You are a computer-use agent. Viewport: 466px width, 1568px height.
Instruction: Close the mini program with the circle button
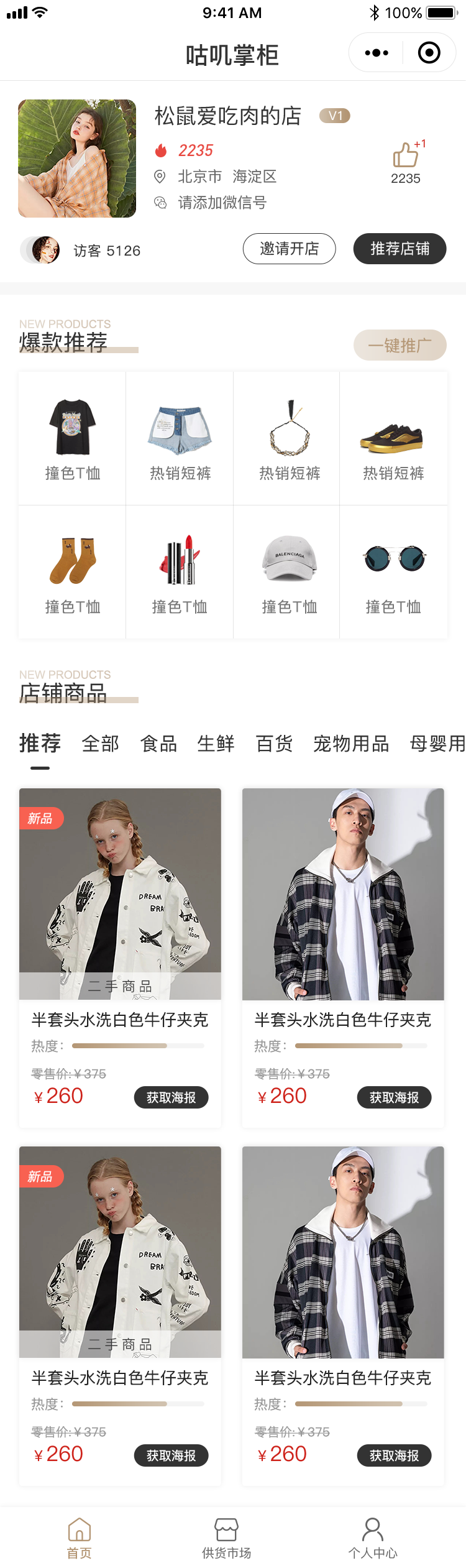tap(429, 53)
